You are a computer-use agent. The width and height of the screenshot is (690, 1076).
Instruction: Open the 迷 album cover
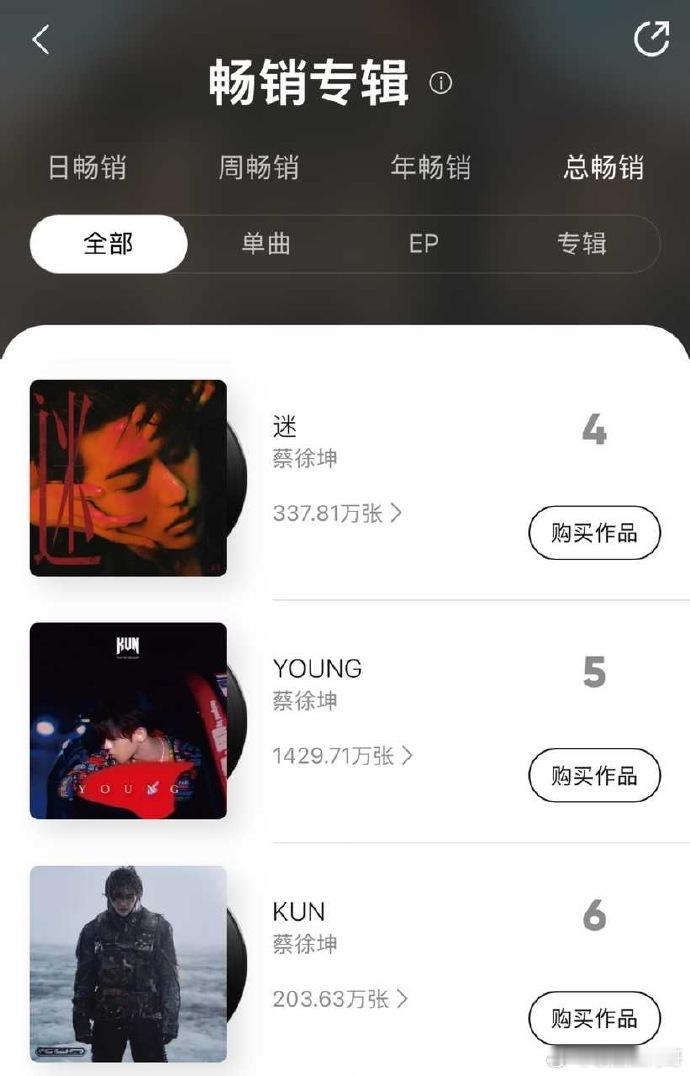coord(128,478)
